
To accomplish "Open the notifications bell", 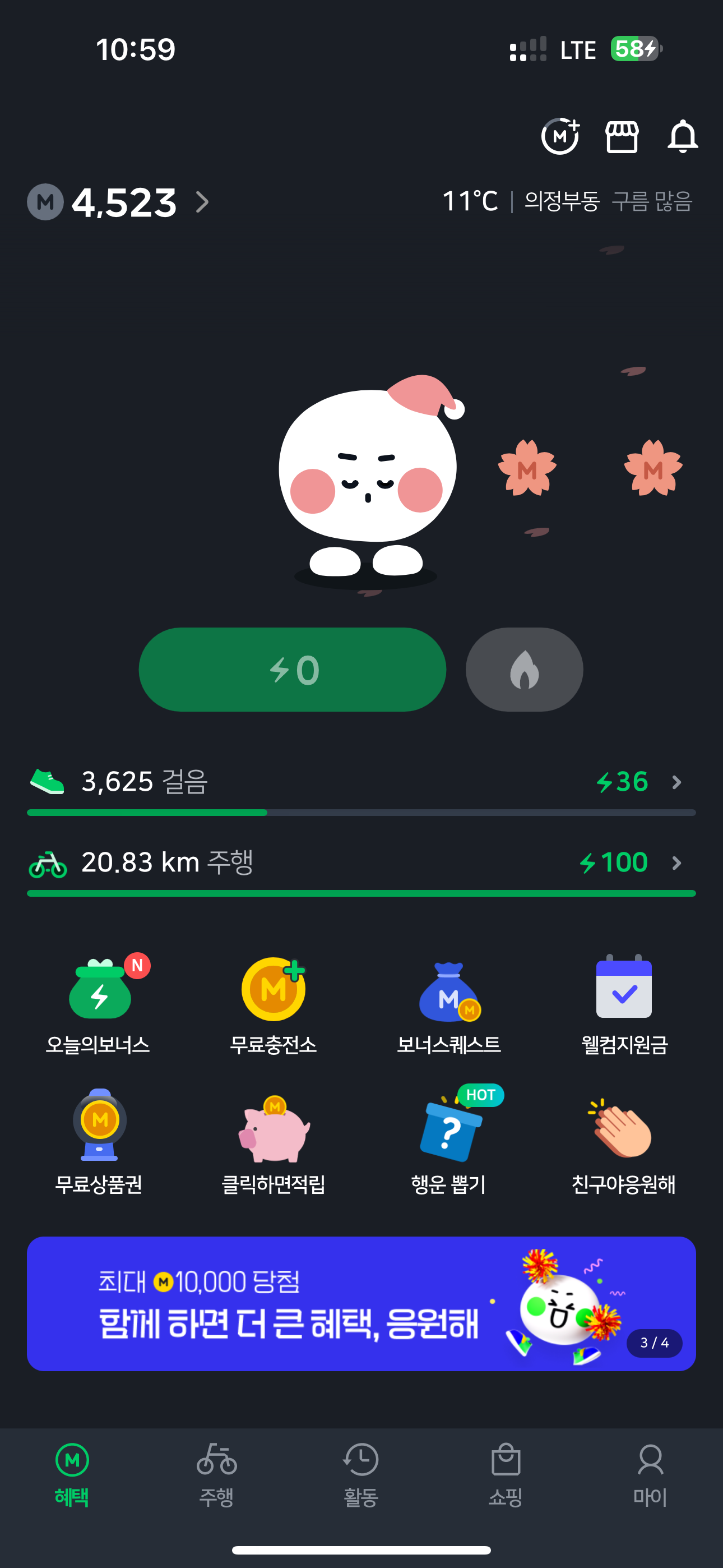I will pyautogui.click(x=682, y=136).
